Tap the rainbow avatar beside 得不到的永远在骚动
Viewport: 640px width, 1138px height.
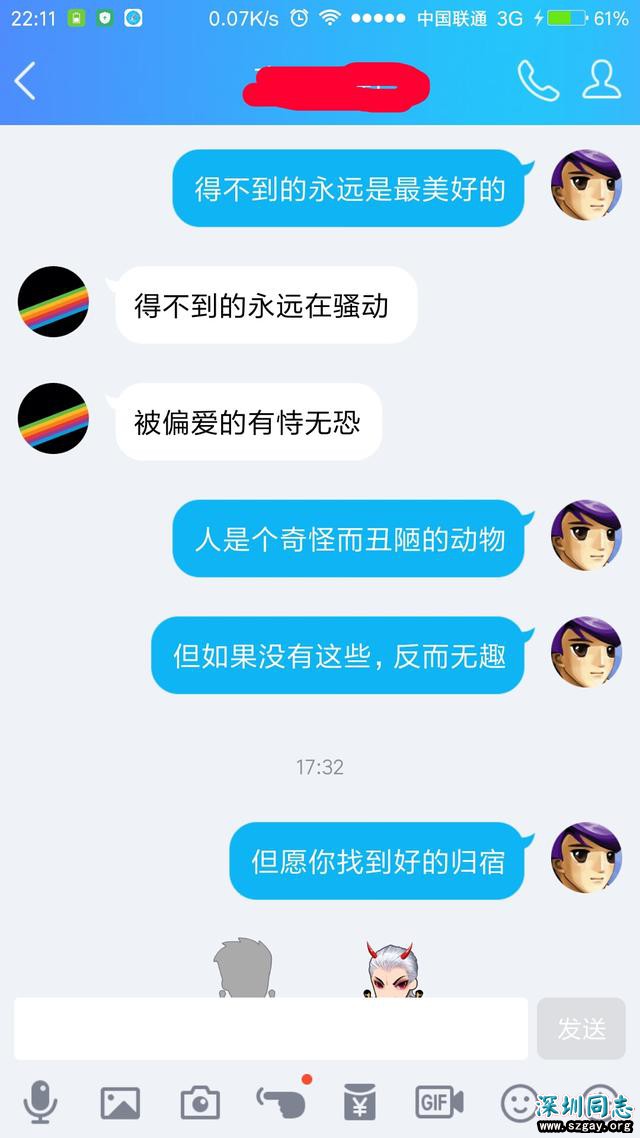[x=54, y=302]
